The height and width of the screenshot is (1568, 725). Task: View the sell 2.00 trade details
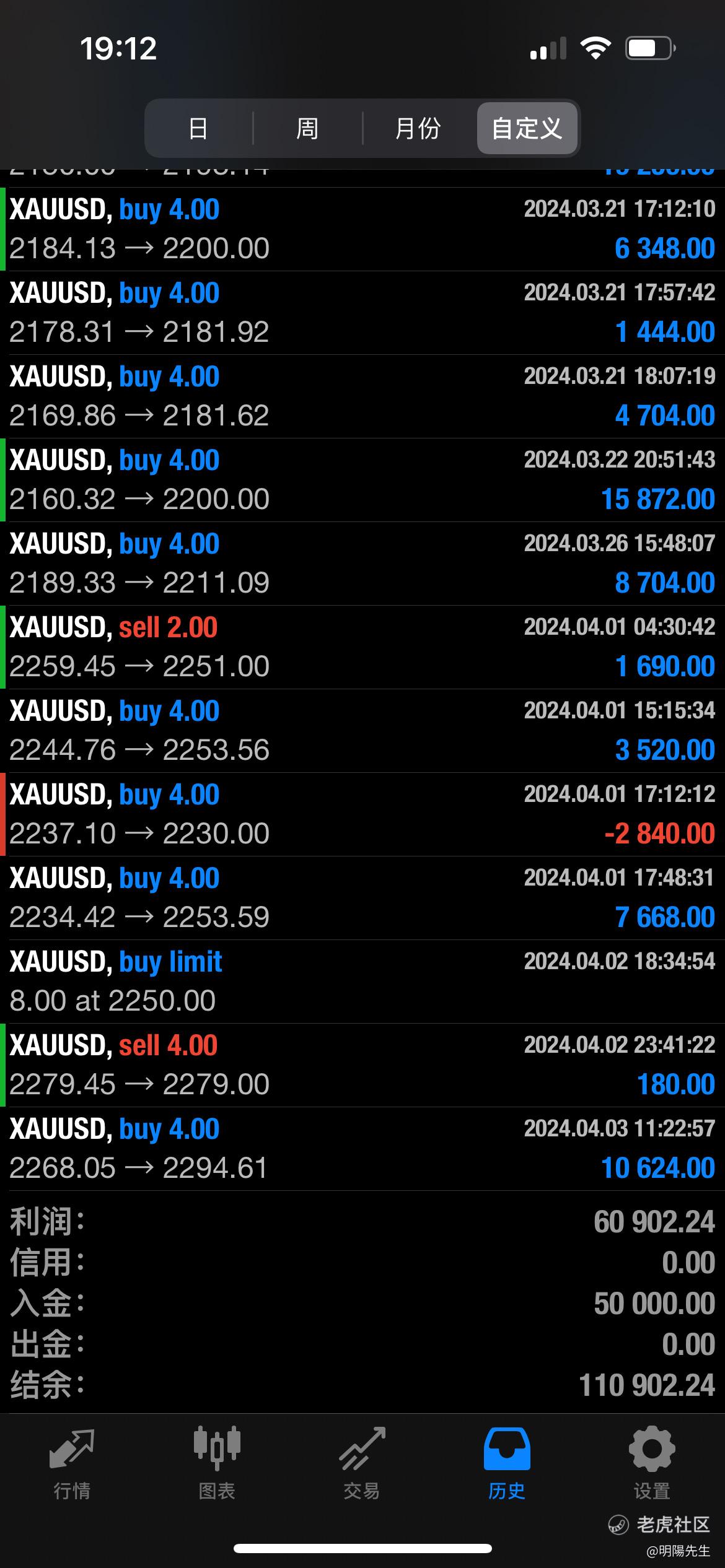(362, 647)
